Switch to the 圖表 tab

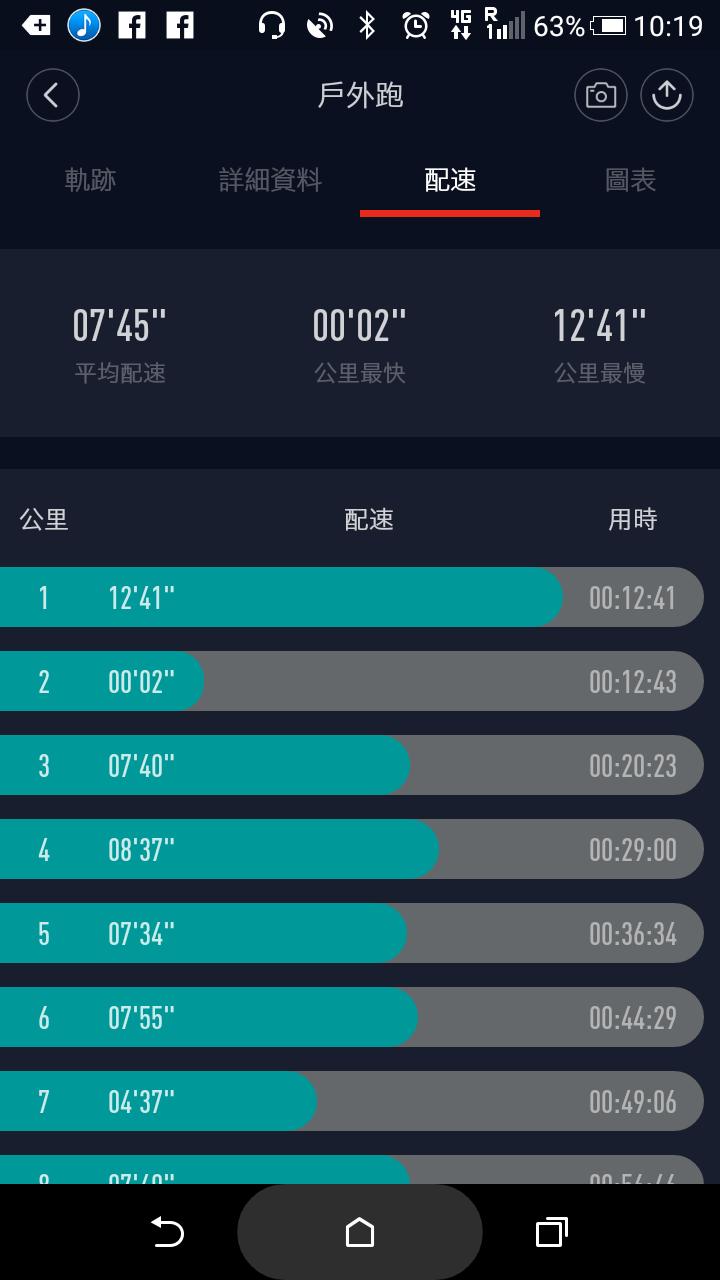630,180
